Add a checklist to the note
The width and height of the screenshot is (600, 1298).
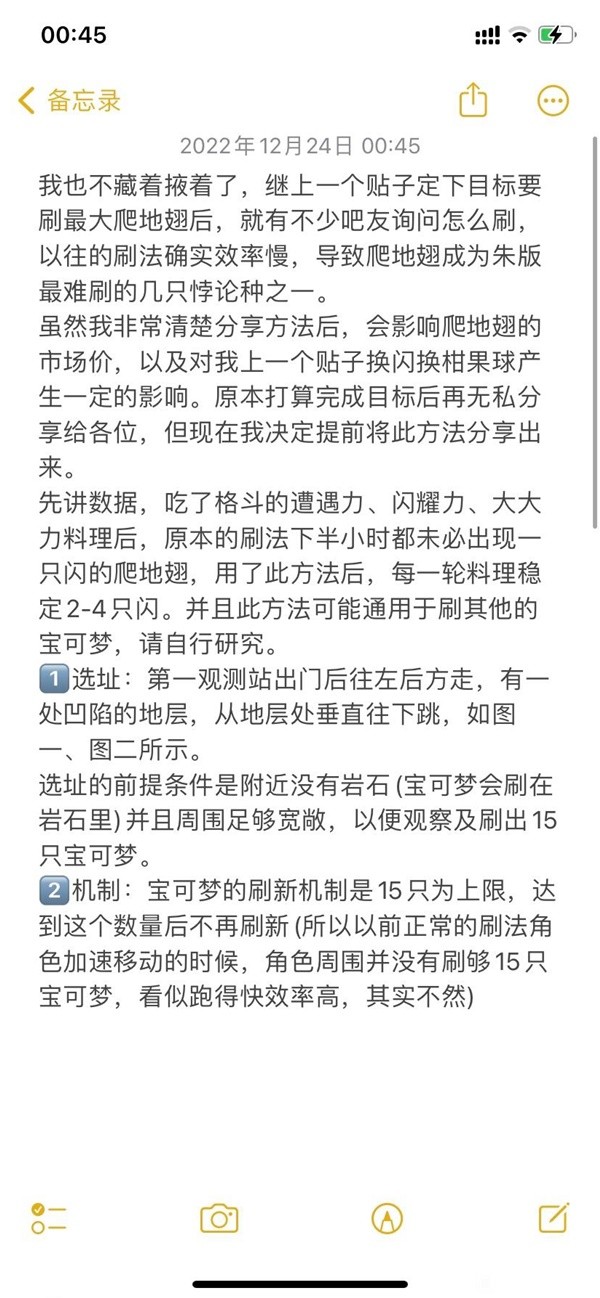(x=48, y=1217)
